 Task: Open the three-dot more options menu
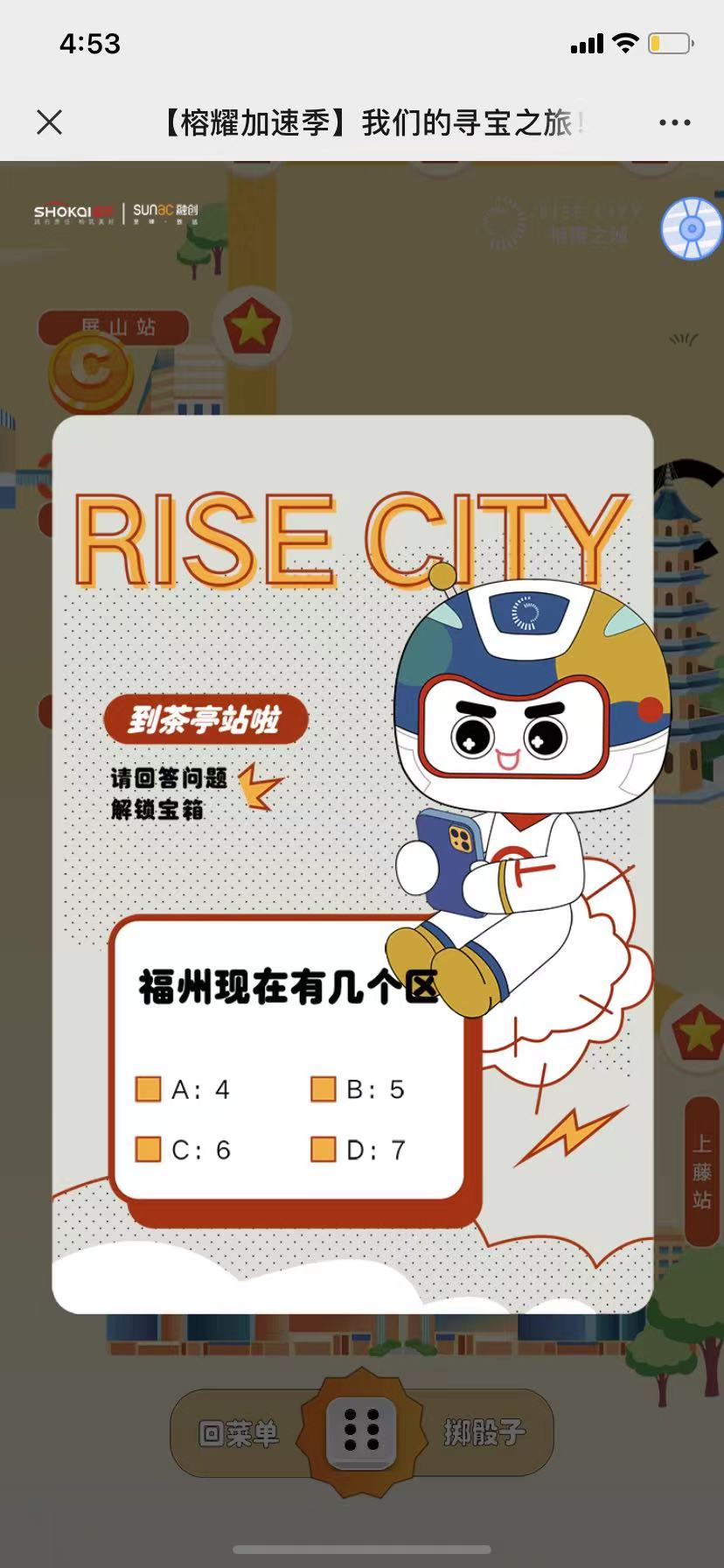(x=674, y=122)
